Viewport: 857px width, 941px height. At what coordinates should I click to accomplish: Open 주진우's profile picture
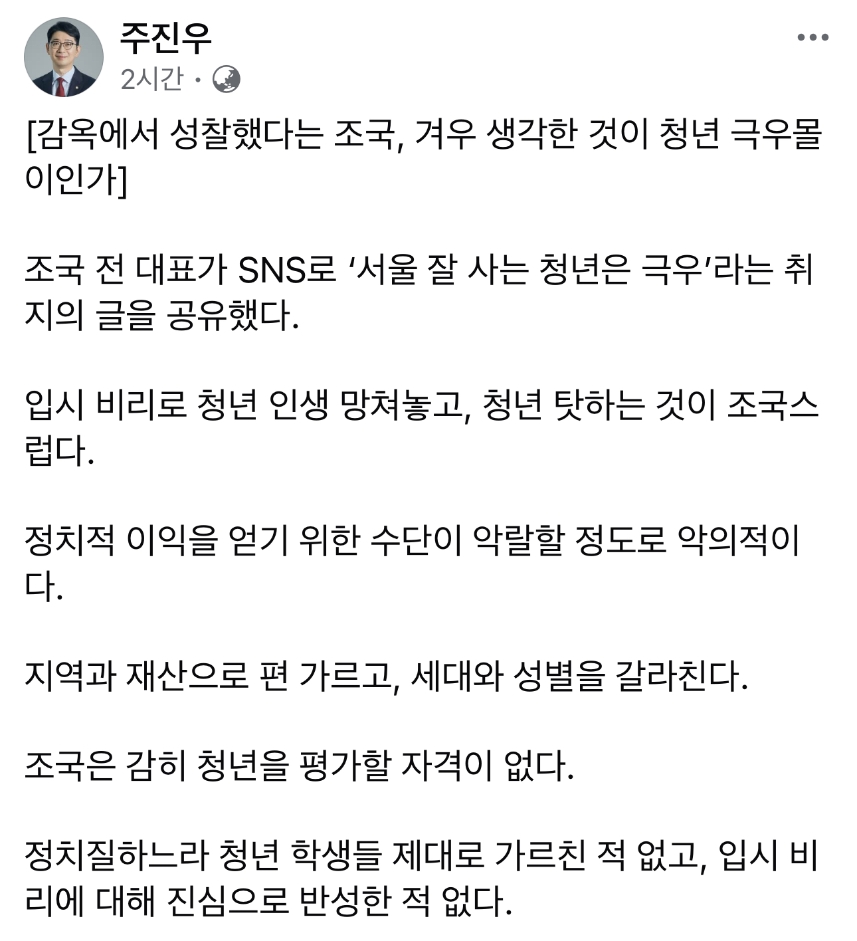click(x=63, y=57)
